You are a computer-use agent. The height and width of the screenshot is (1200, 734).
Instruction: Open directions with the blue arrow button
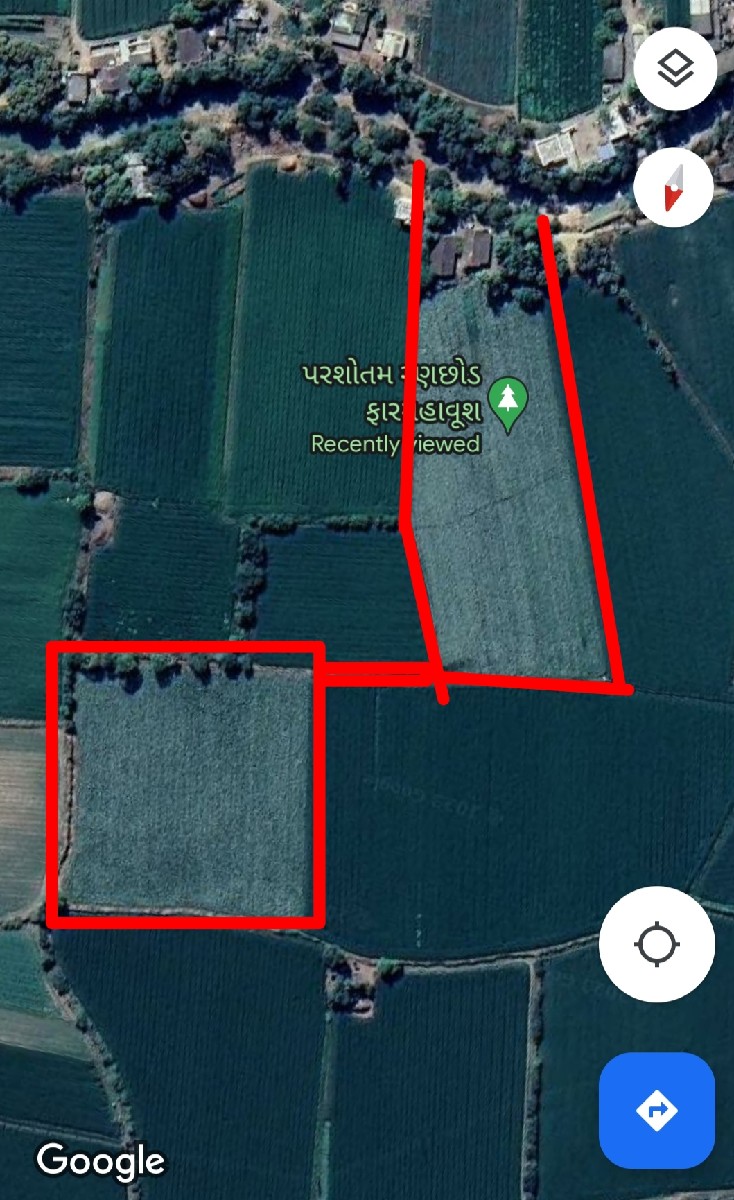tap(657, 1110)
